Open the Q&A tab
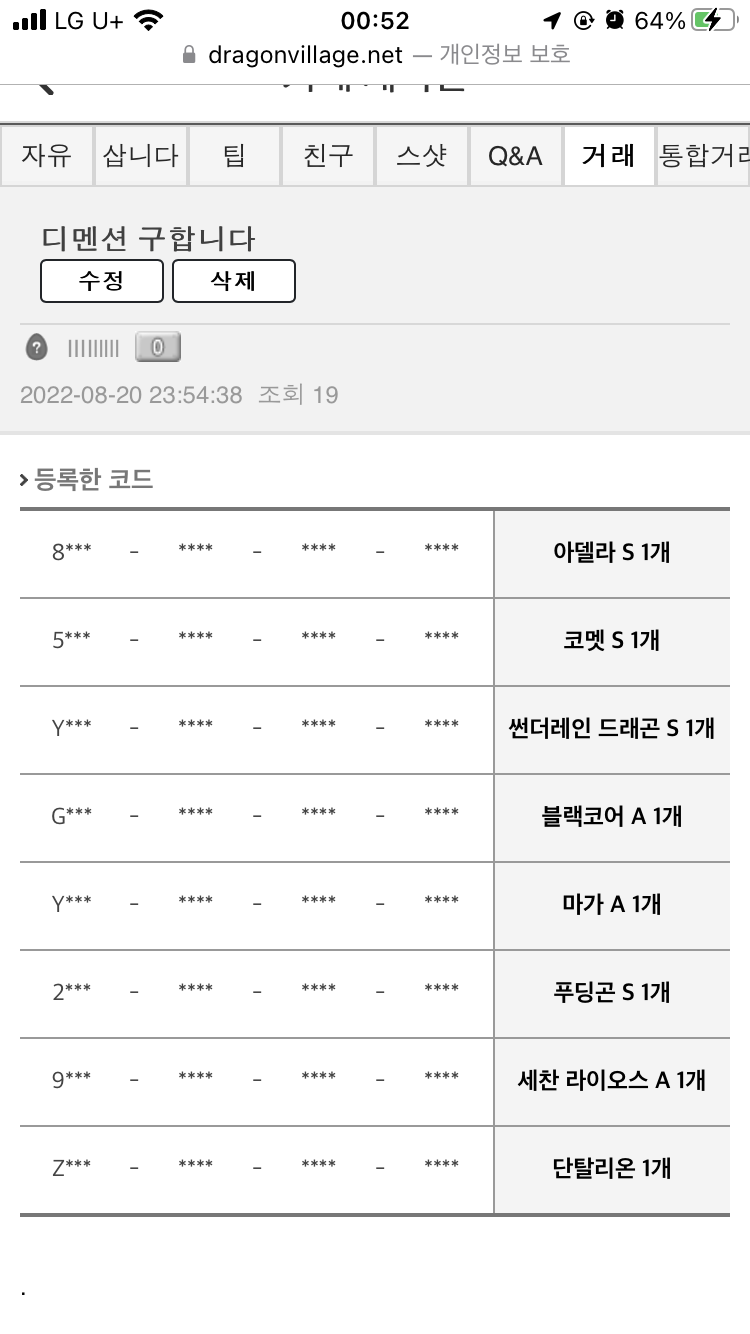The image size is (750, 1334). click(515, 156)
